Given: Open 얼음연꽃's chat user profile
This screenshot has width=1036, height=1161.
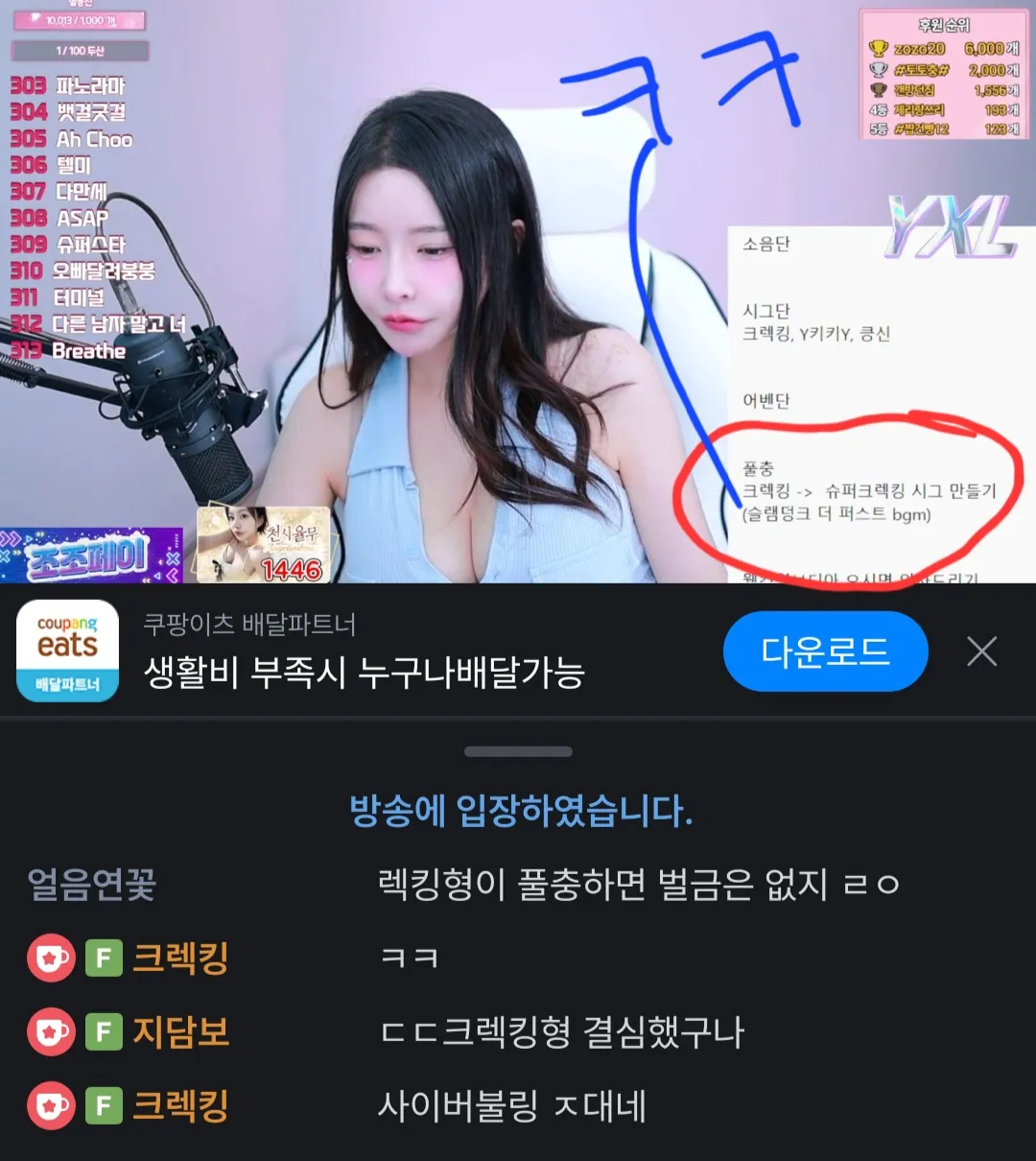Looking at the screenshot, I should point(92,884).
